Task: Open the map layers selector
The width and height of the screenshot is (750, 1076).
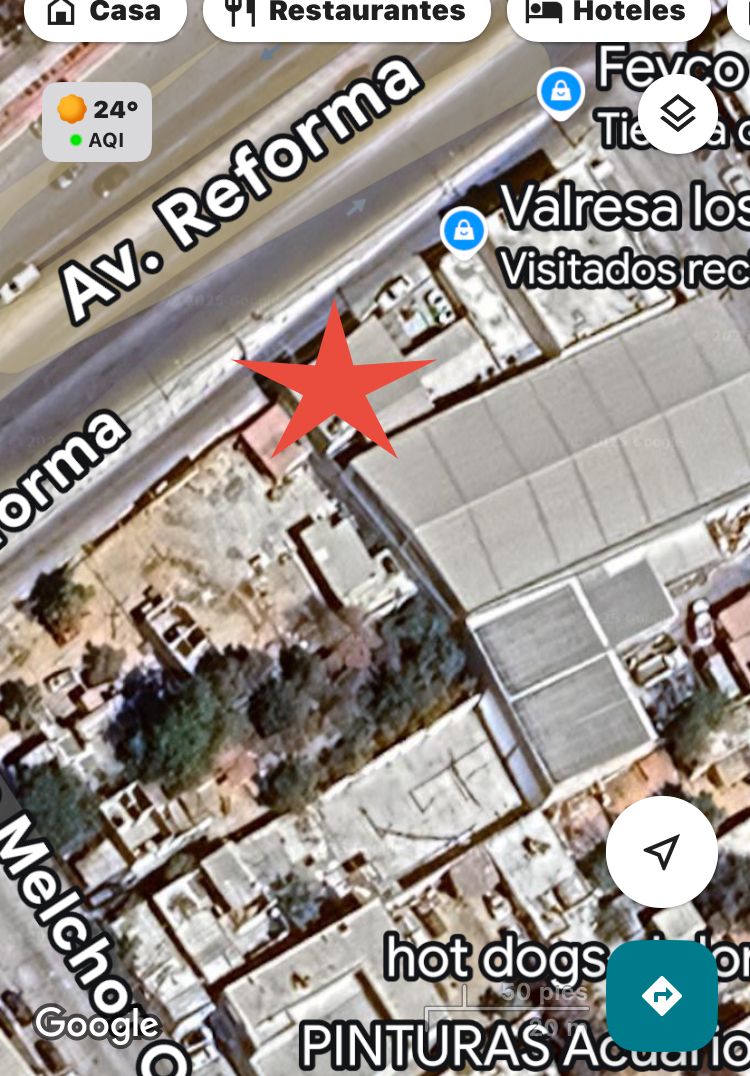Action: point(678,114)
